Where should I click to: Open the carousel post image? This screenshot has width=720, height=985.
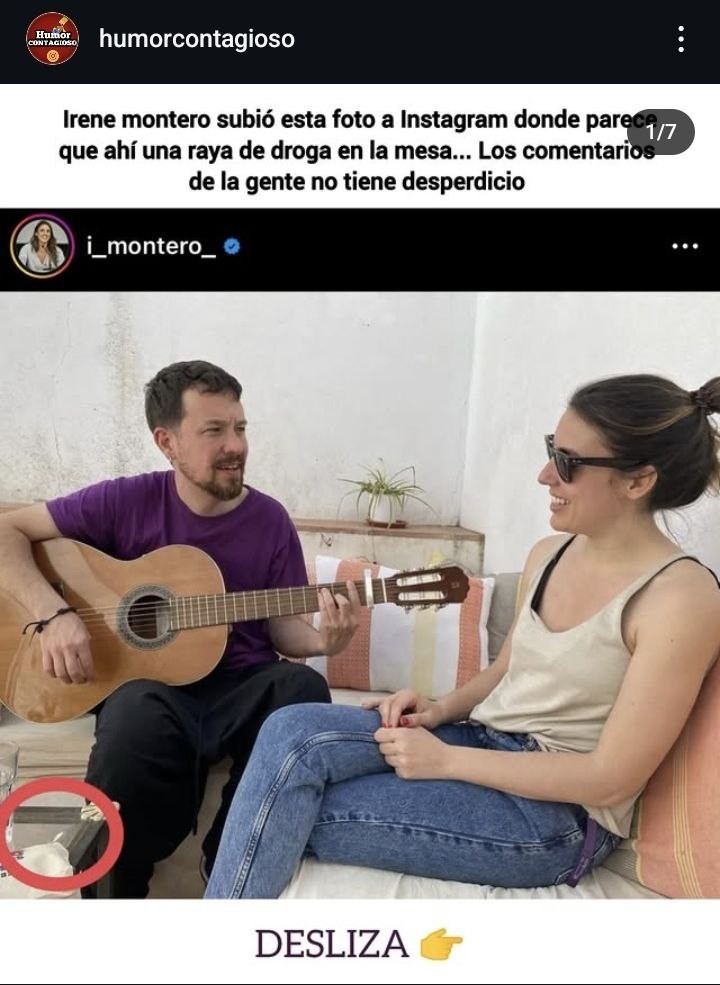click(360, 540)
